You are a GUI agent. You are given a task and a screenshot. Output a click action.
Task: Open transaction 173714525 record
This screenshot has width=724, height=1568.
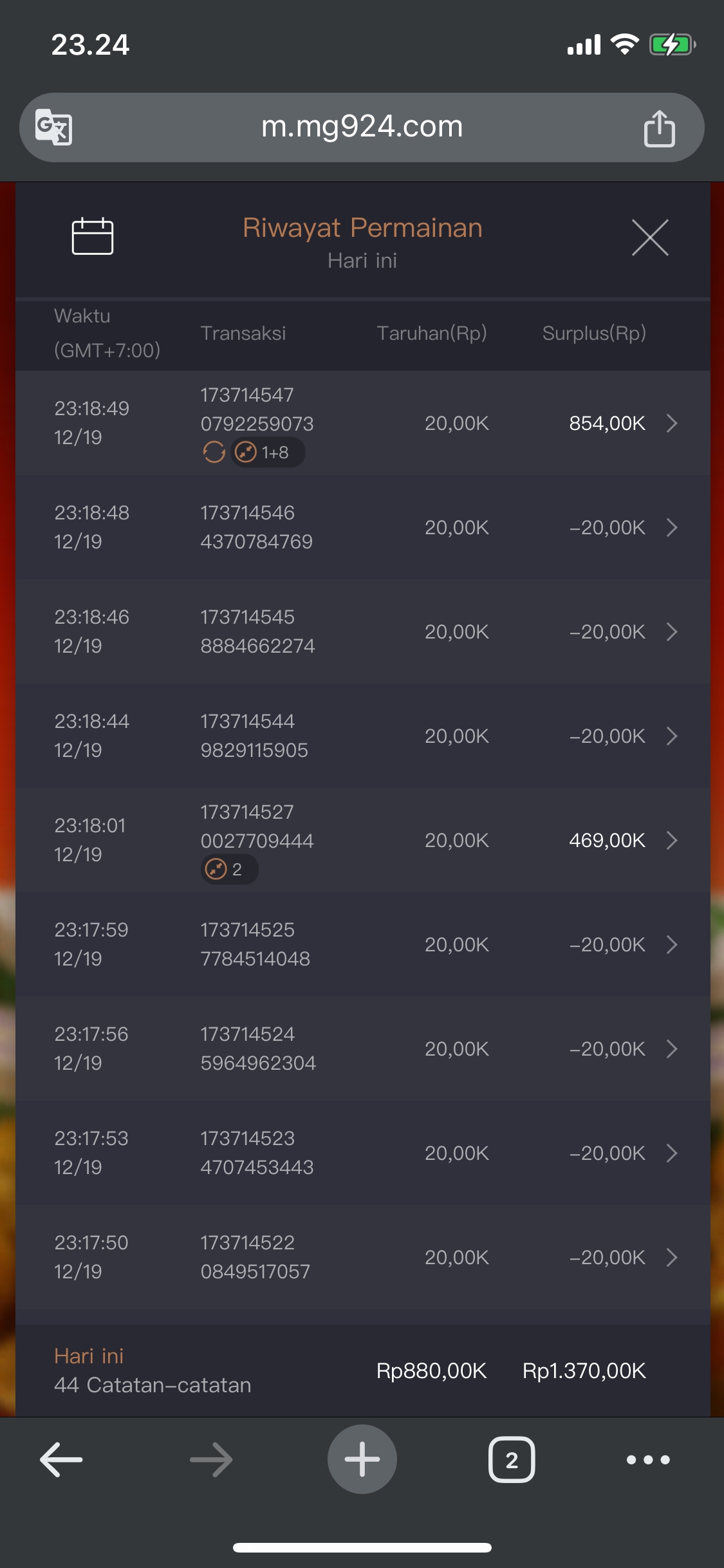coord(671,945)
